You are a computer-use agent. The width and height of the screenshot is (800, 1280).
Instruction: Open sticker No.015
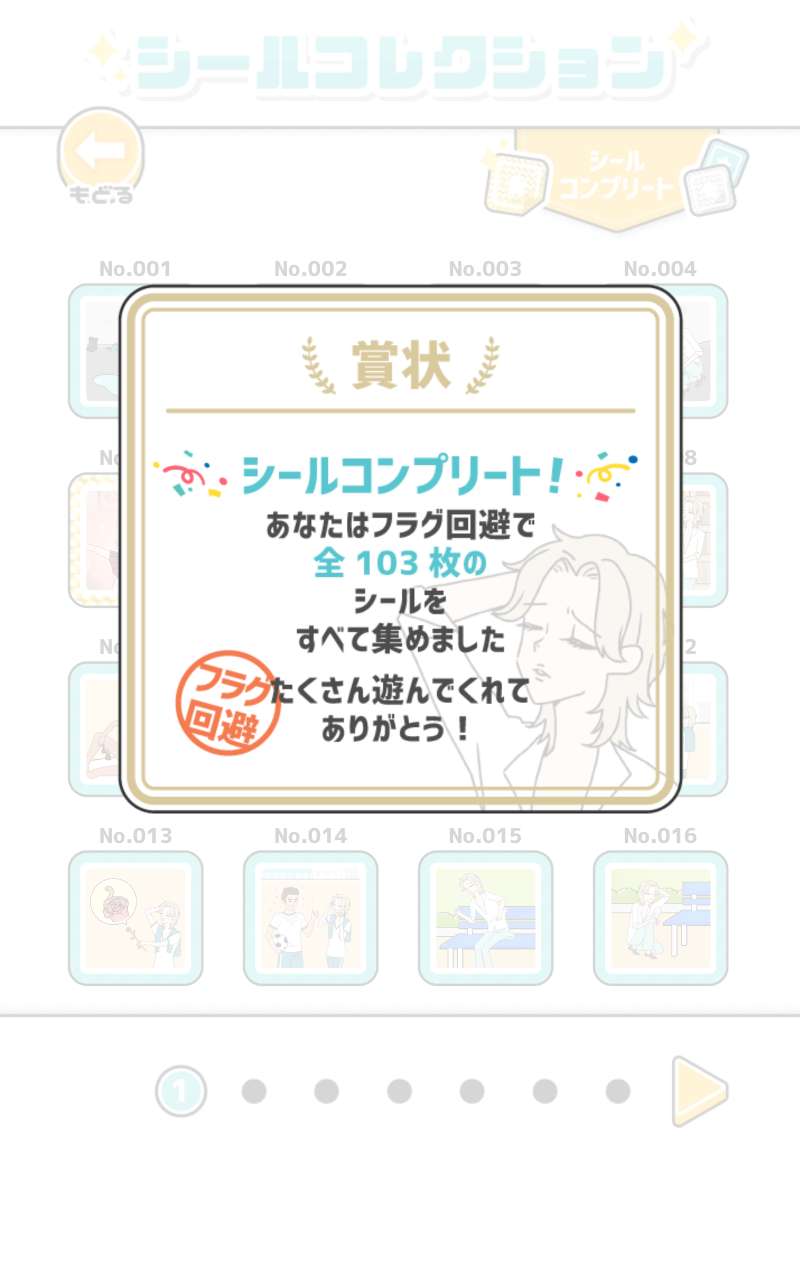pos(485,918)
